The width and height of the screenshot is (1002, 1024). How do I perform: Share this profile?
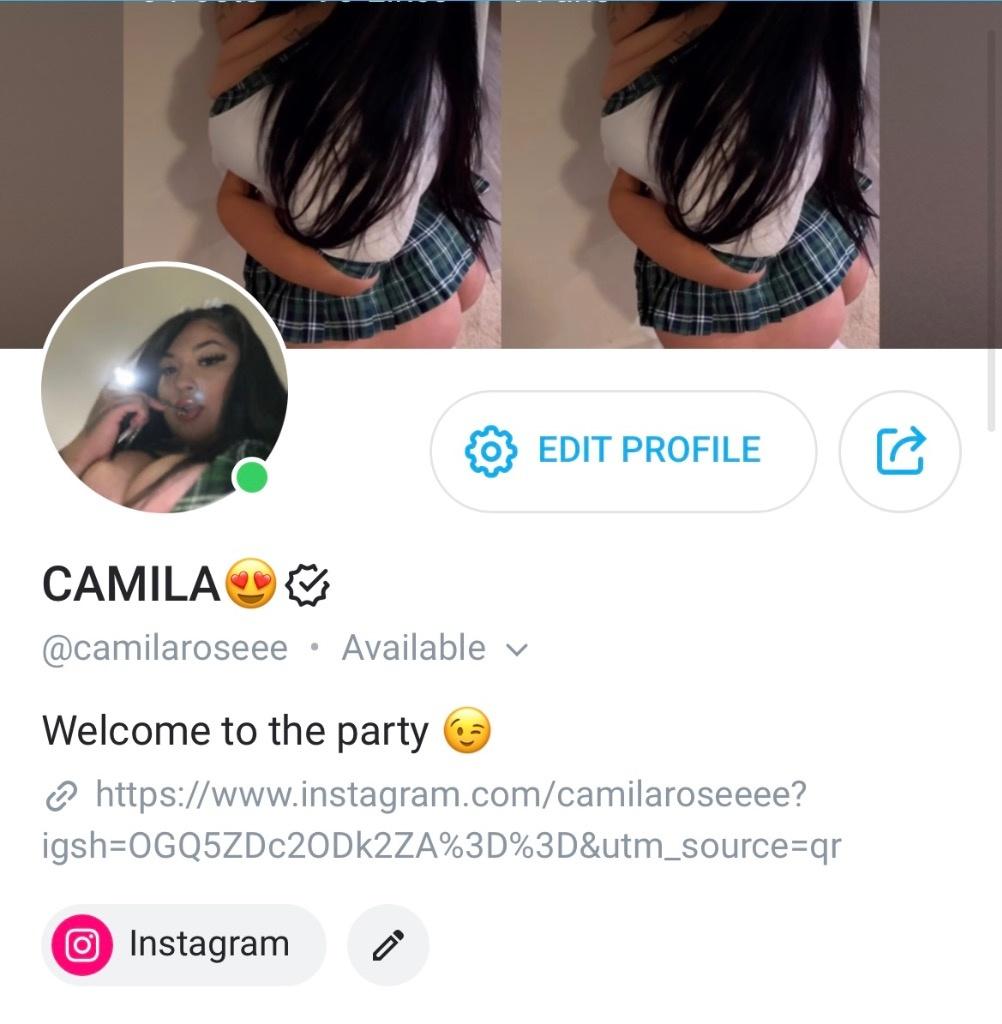(x=899, y=451)
